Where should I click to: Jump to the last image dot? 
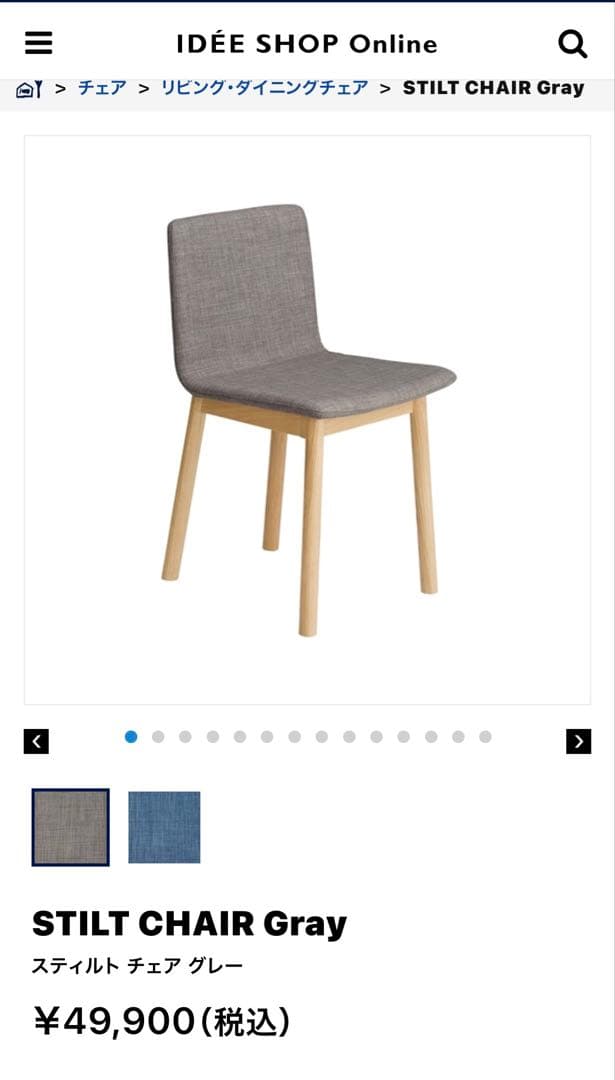pyautogui.click(x=485, y=737)
